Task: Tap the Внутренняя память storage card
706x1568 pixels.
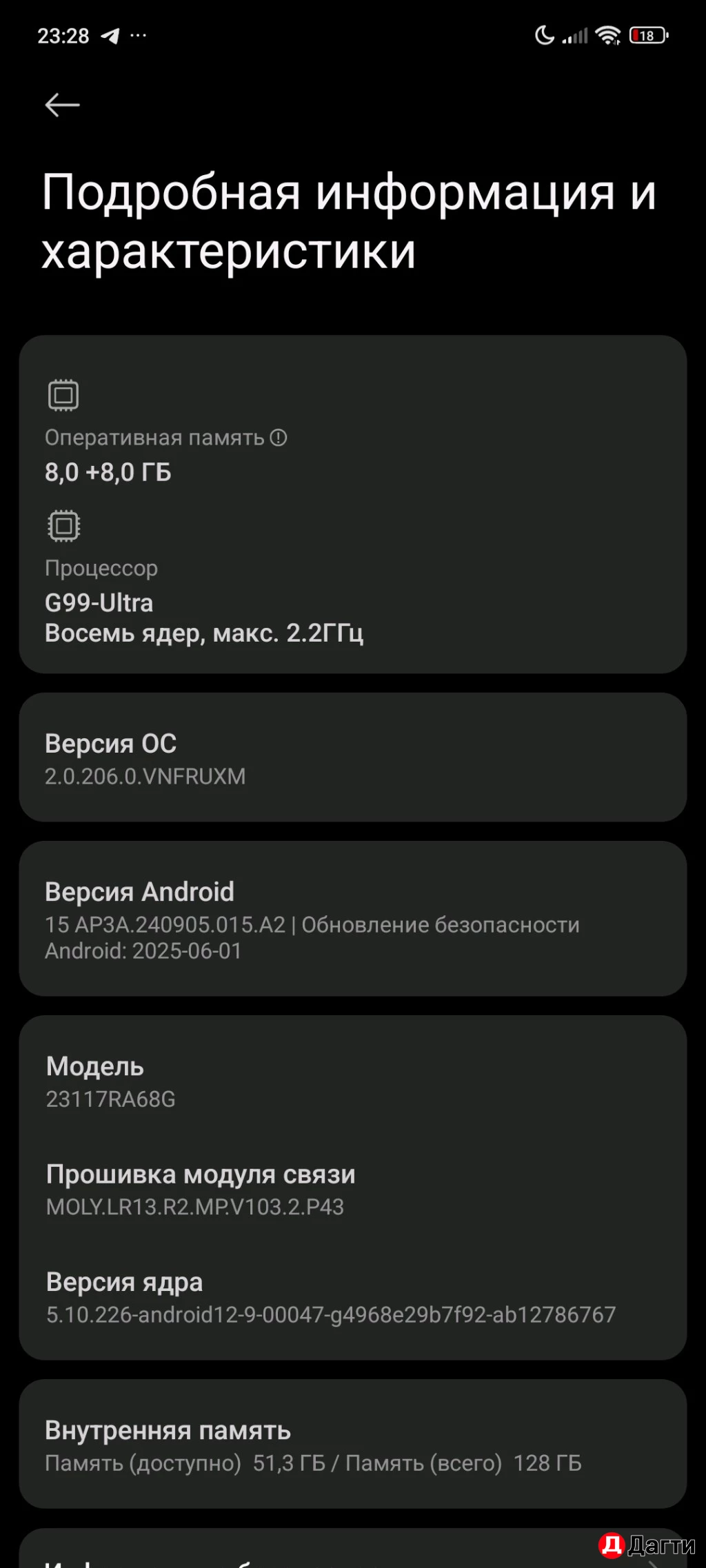Action: pyautogui.click(x=353, y=1447)
